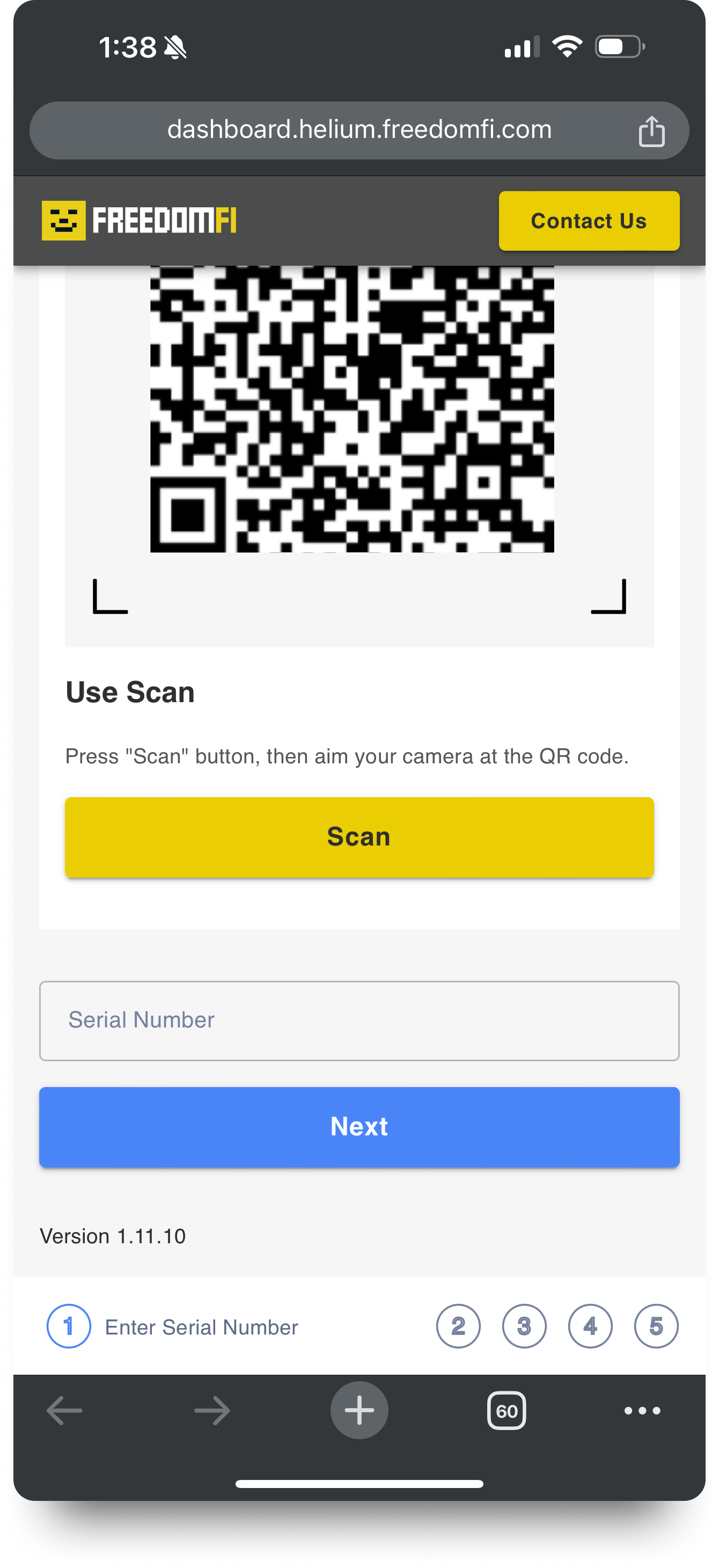Choose step 5 in the stepper
The height and width of the screenshot is (1568, 719).
tap(656, 1326)
